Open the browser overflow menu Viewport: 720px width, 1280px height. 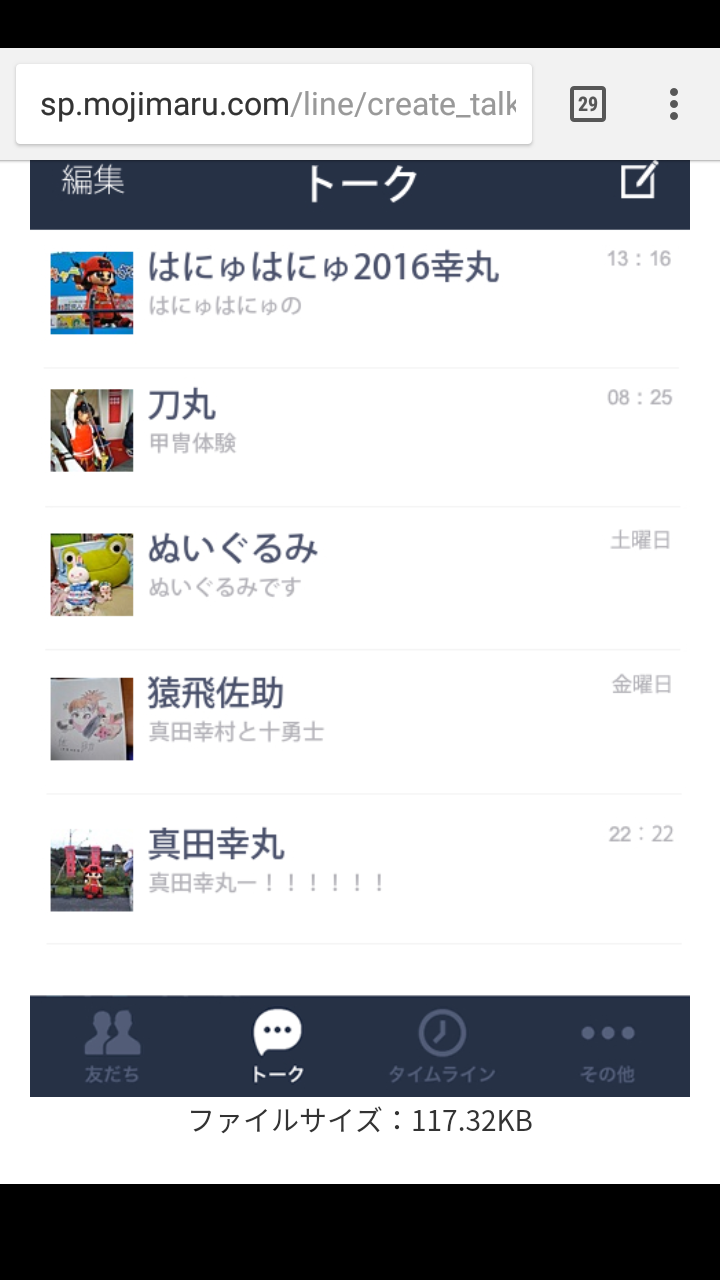[x=674, y=104]
